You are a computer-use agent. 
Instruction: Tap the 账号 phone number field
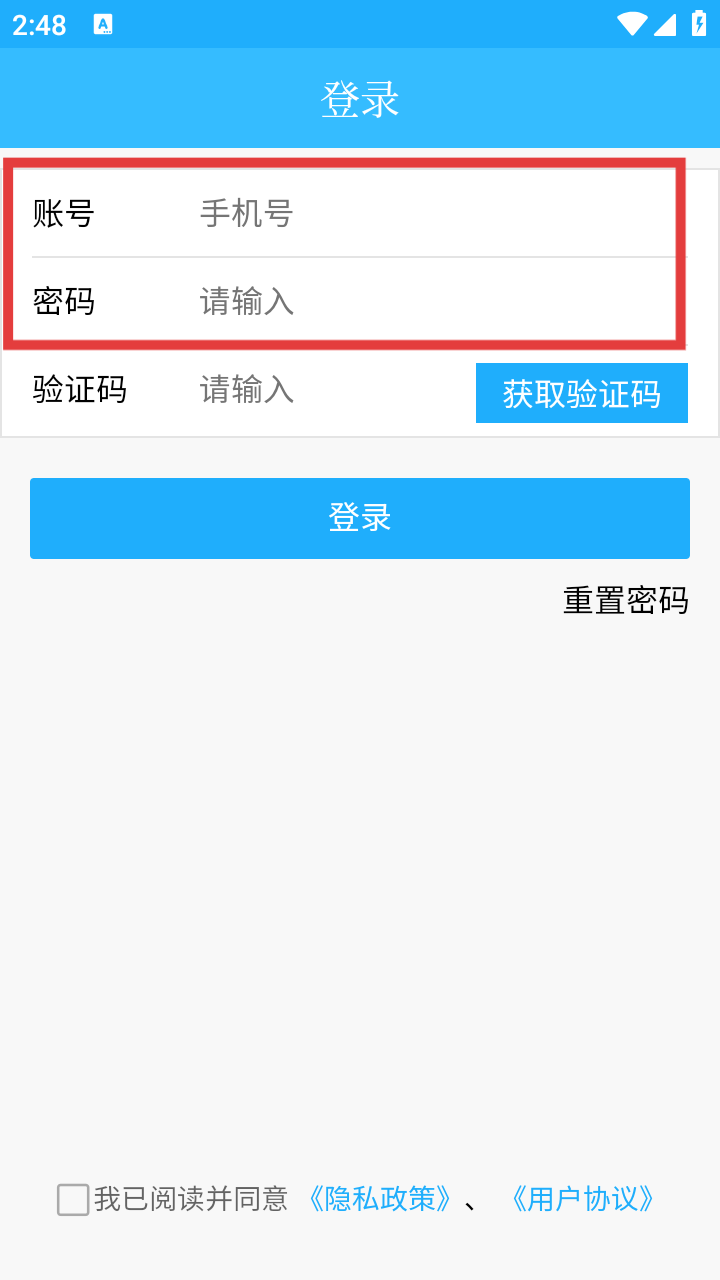pos(420,213)
